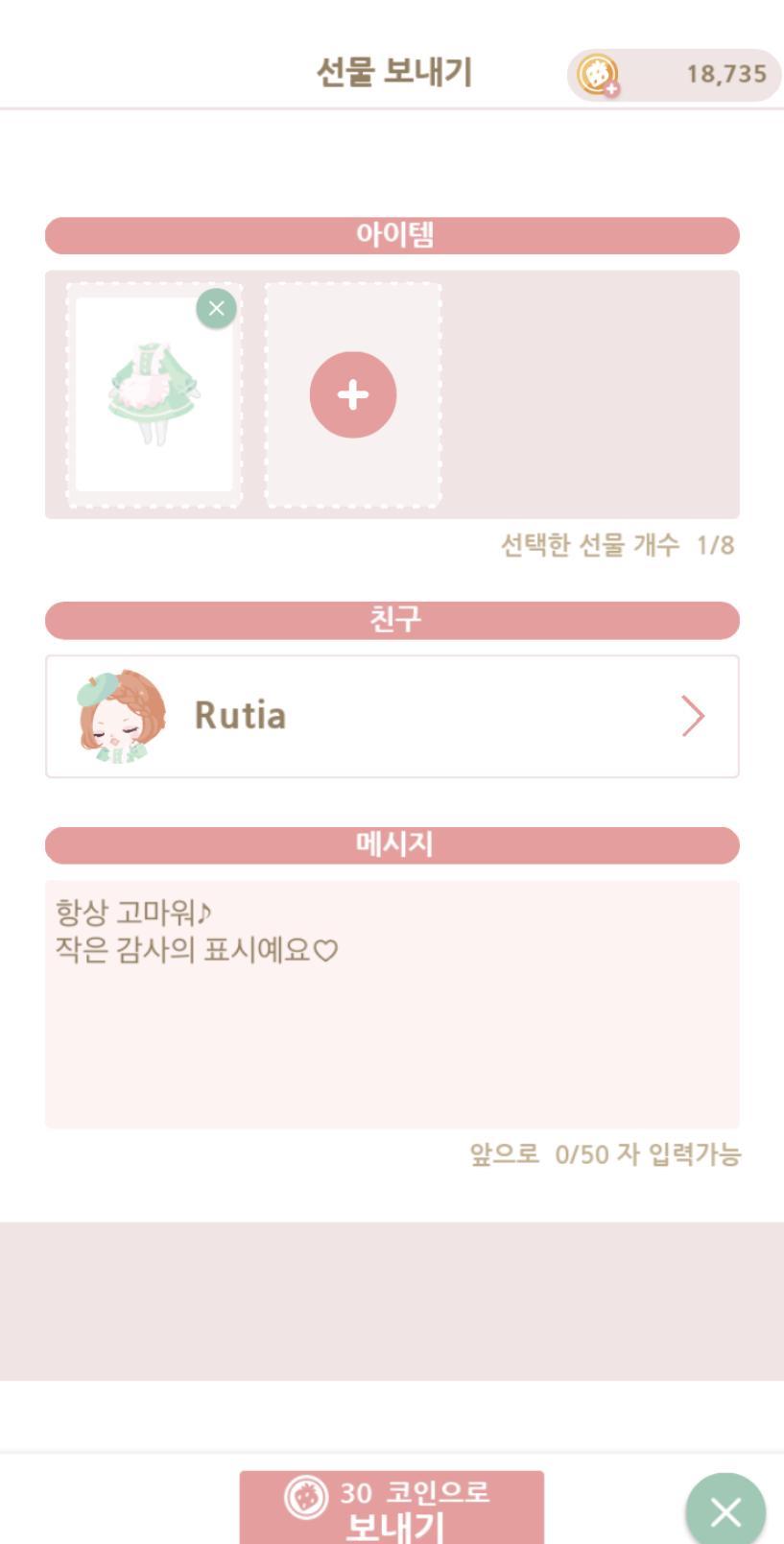Image resolution: width=784 pixels, height=1544 pixels.
Task: Add another gift item
Action: [x=352, y=394]
